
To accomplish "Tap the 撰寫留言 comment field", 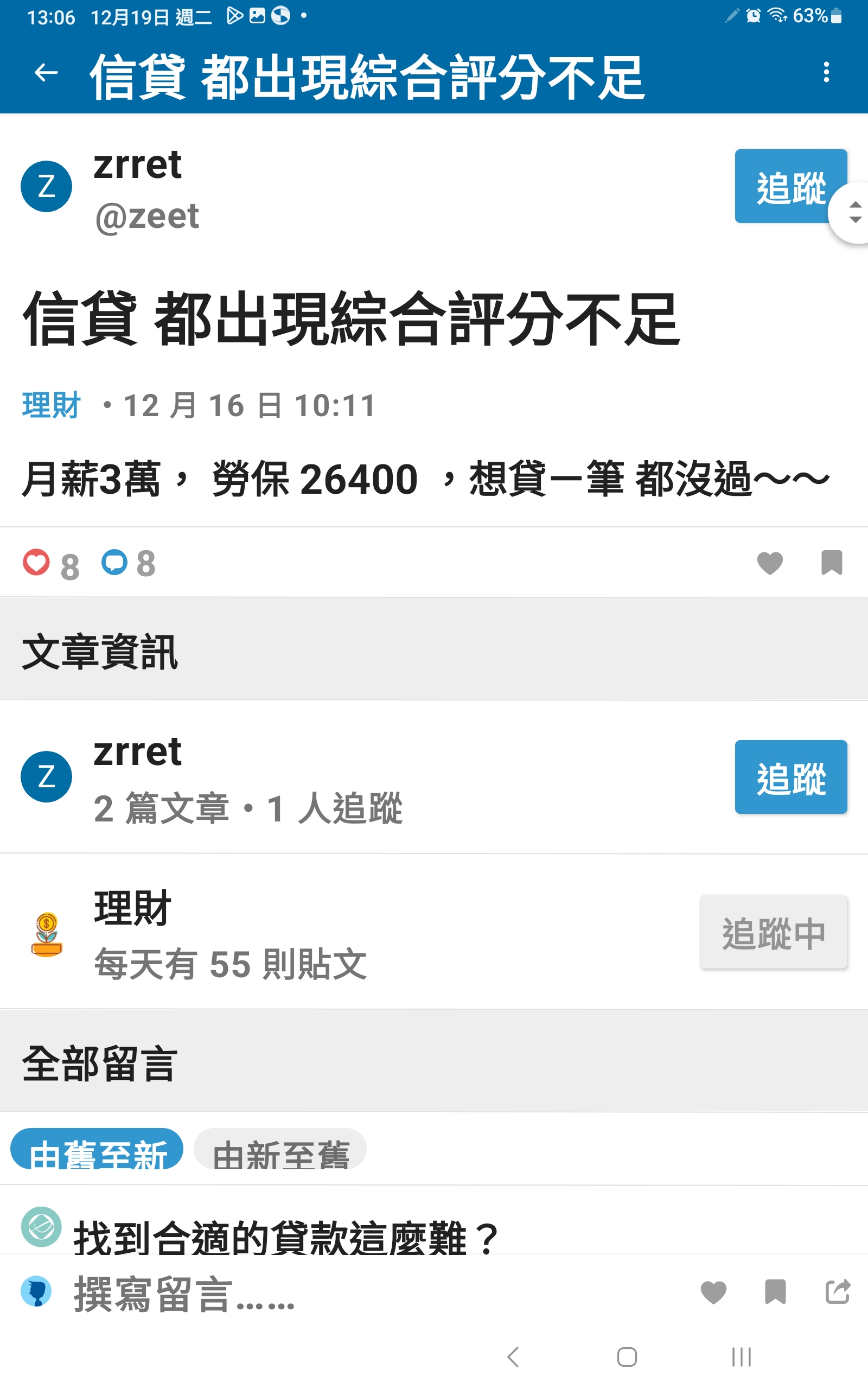I will click(x=287, y=1293).
